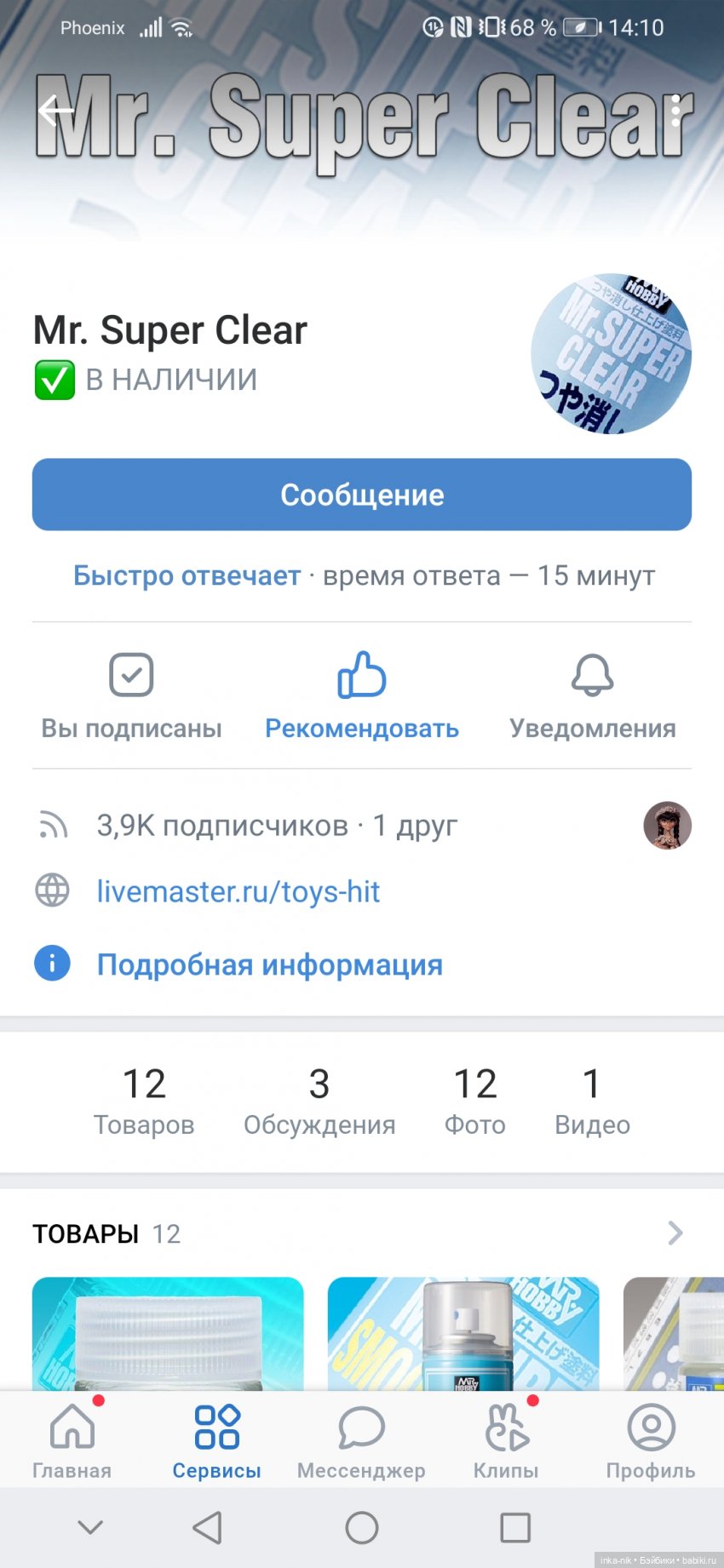The height and width of the screenshot is (1568, 724).
Task: Open the three-dot overflow menu
Action: [675, 111]
